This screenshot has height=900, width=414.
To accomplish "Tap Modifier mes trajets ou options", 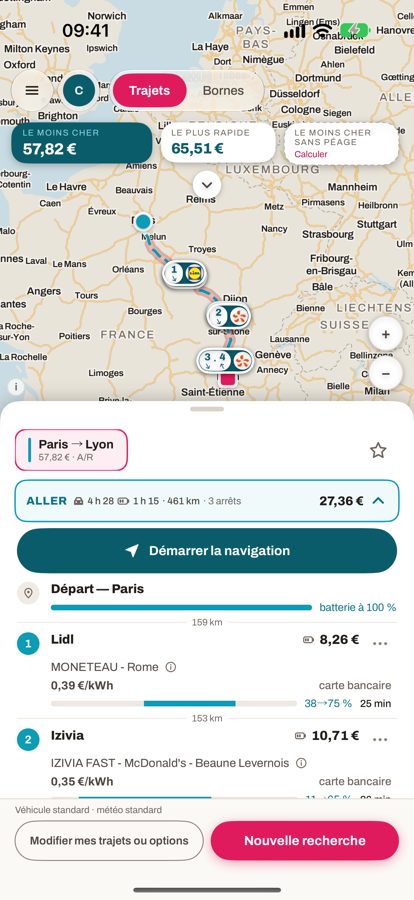I will coord(109,840).
